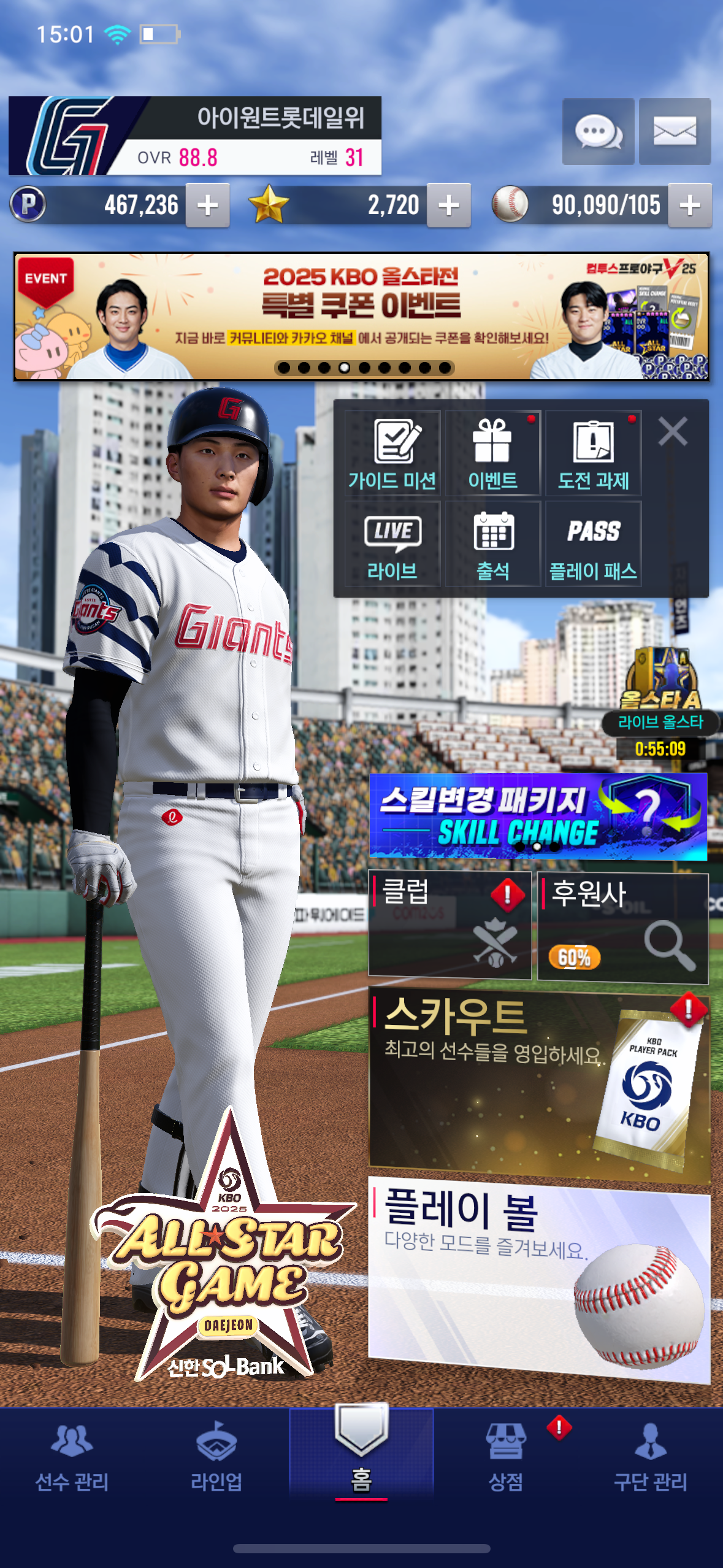
Task: Open the mailbox envelope icon
Action: pyautogui.click(x=675, y=131)
